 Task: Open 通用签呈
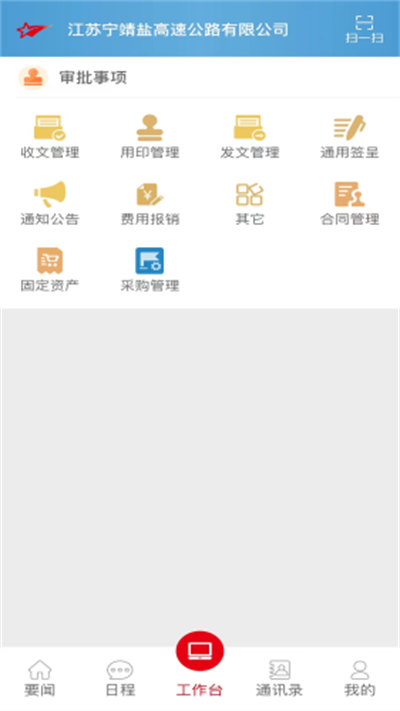pos(350,137)
